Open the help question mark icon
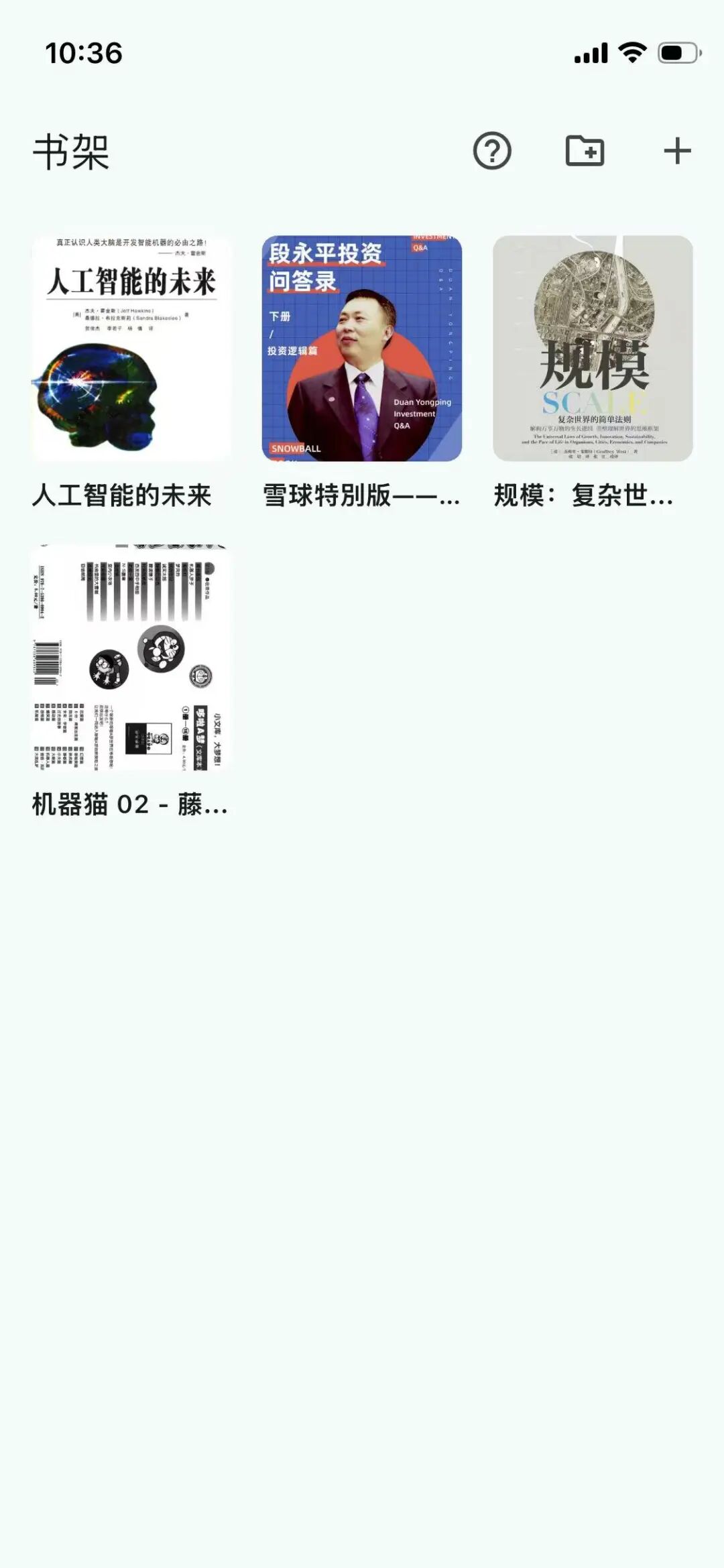Viewport: 724px width, 1568px height. (492, 151)
